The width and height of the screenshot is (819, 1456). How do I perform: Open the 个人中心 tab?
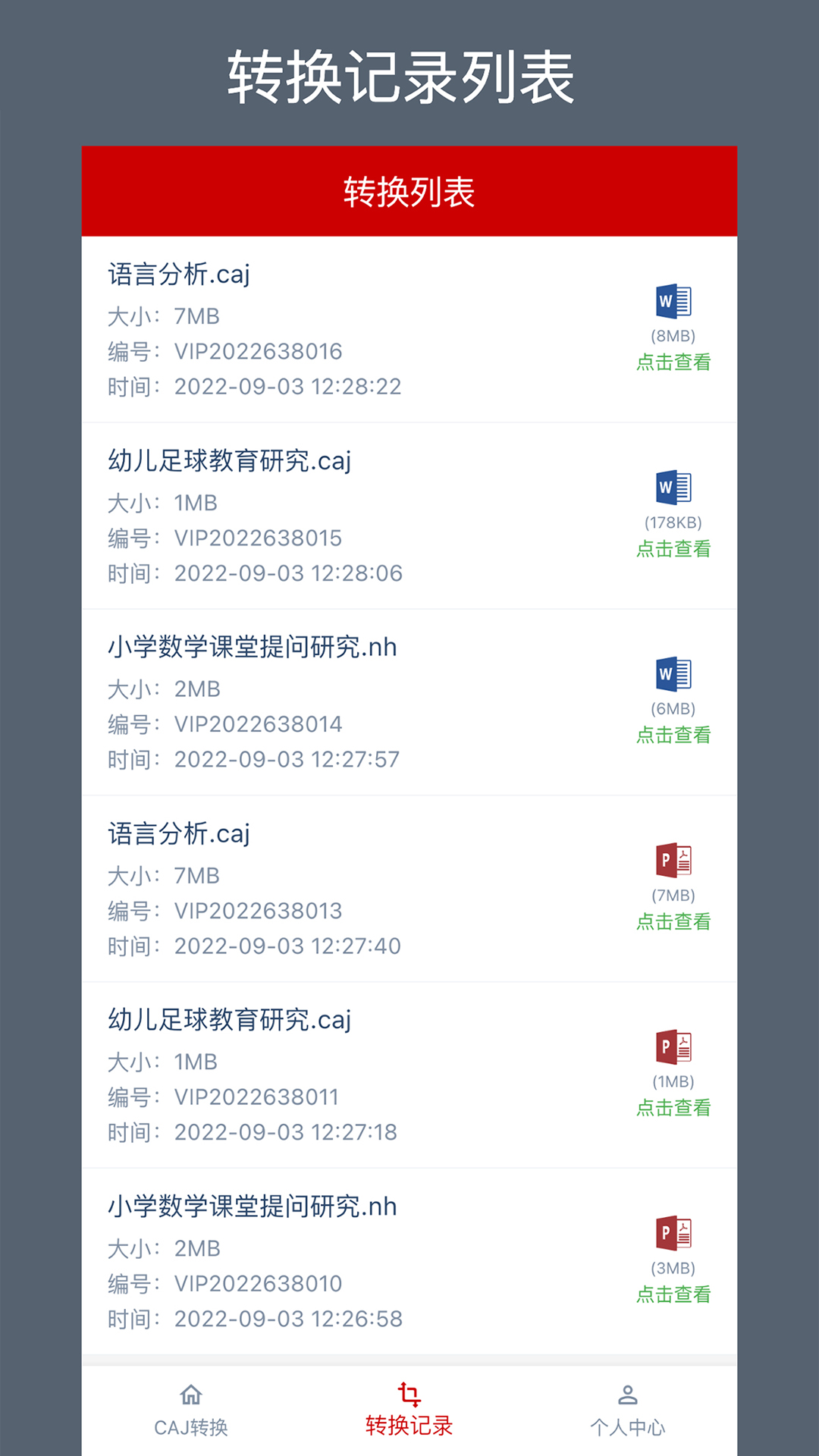(626, 1426)
